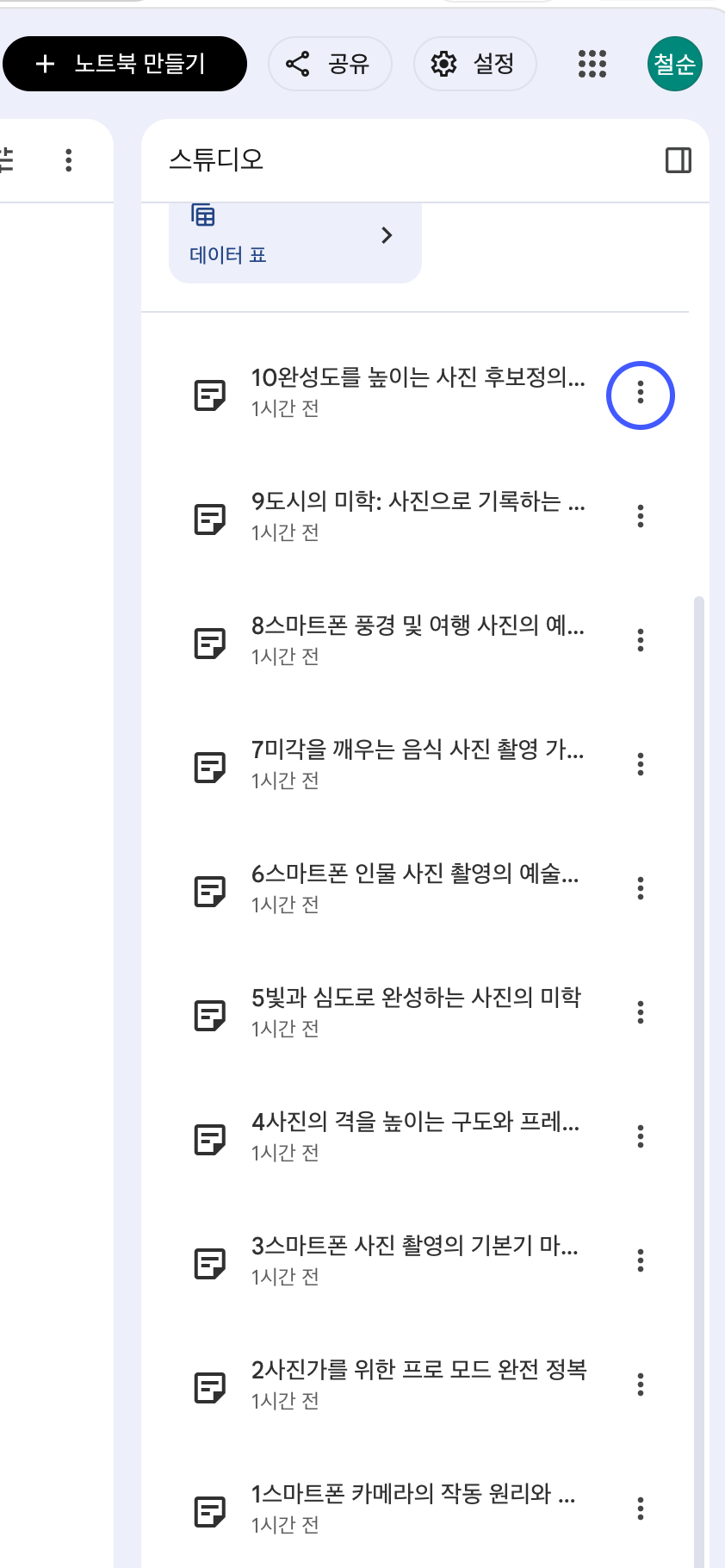Open the Google apps grid
The height and width of the screenshot is (1568, 725).
pos(592,64)
